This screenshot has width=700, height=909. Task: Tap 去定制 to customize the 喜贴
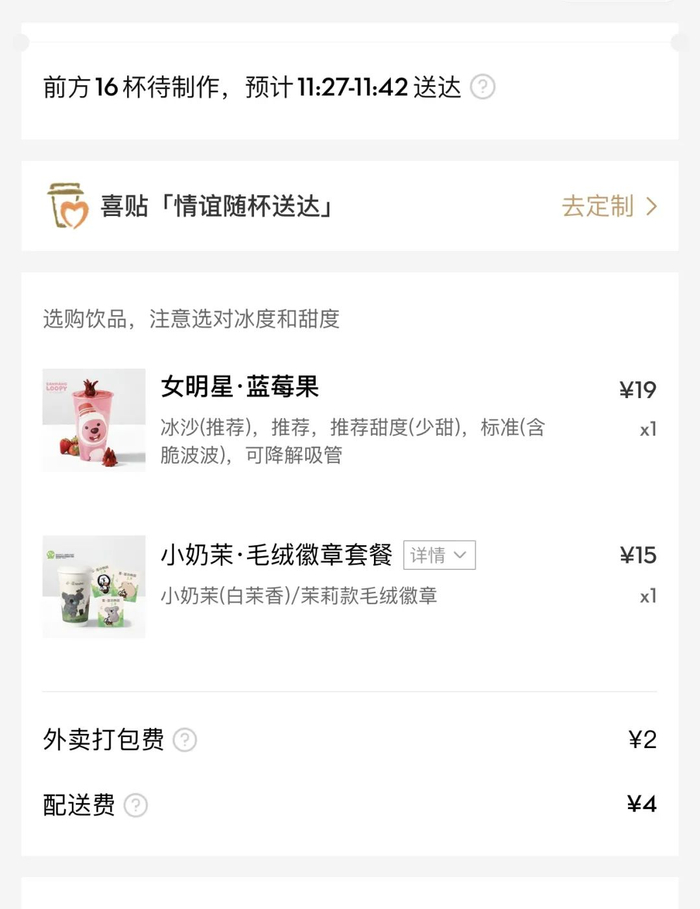pos(608,207)
